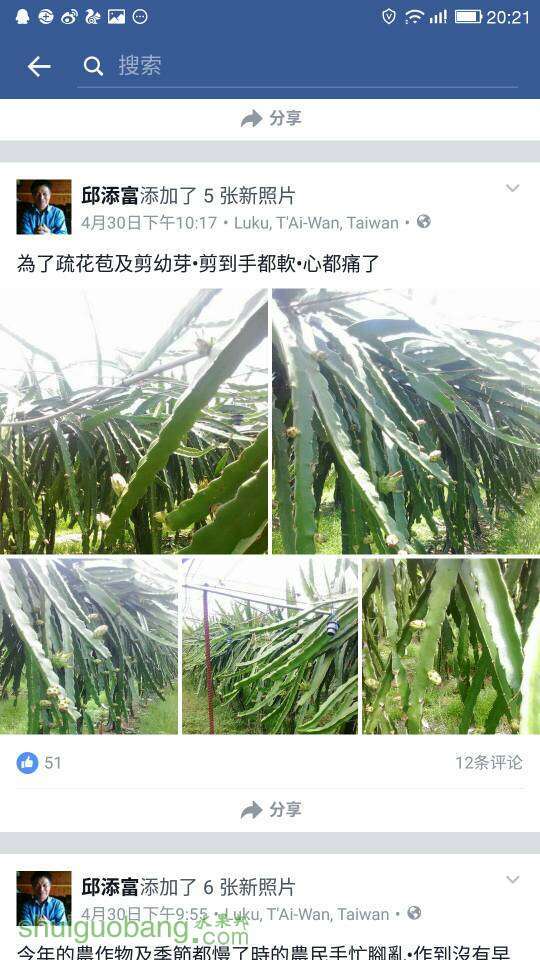Expand the options chevron on the 6-photo post
540x960 pixels.
click(x=512, y=880)
